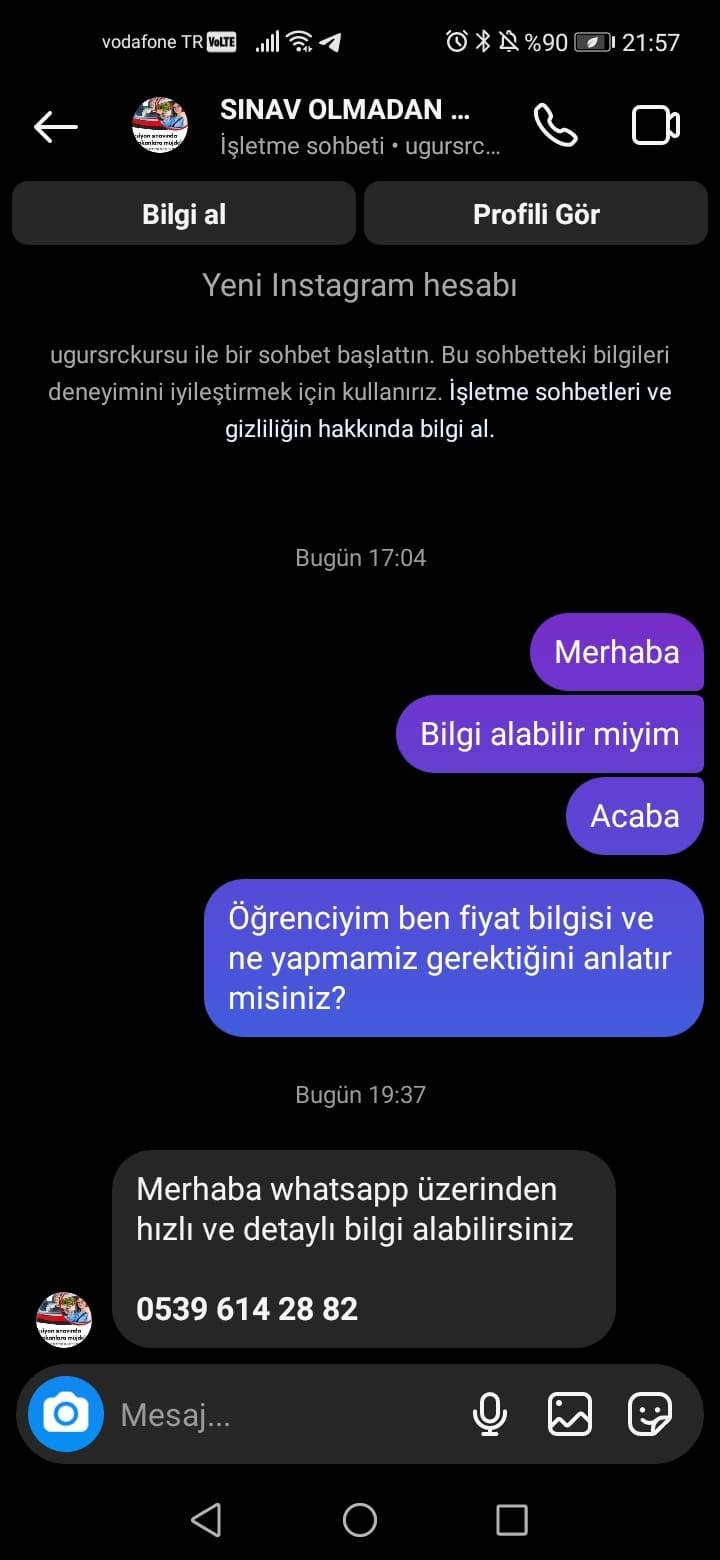Go back using the top-left arrow
The width and height of the screenshot is (720, 1560).
click(x=55, y=126)
